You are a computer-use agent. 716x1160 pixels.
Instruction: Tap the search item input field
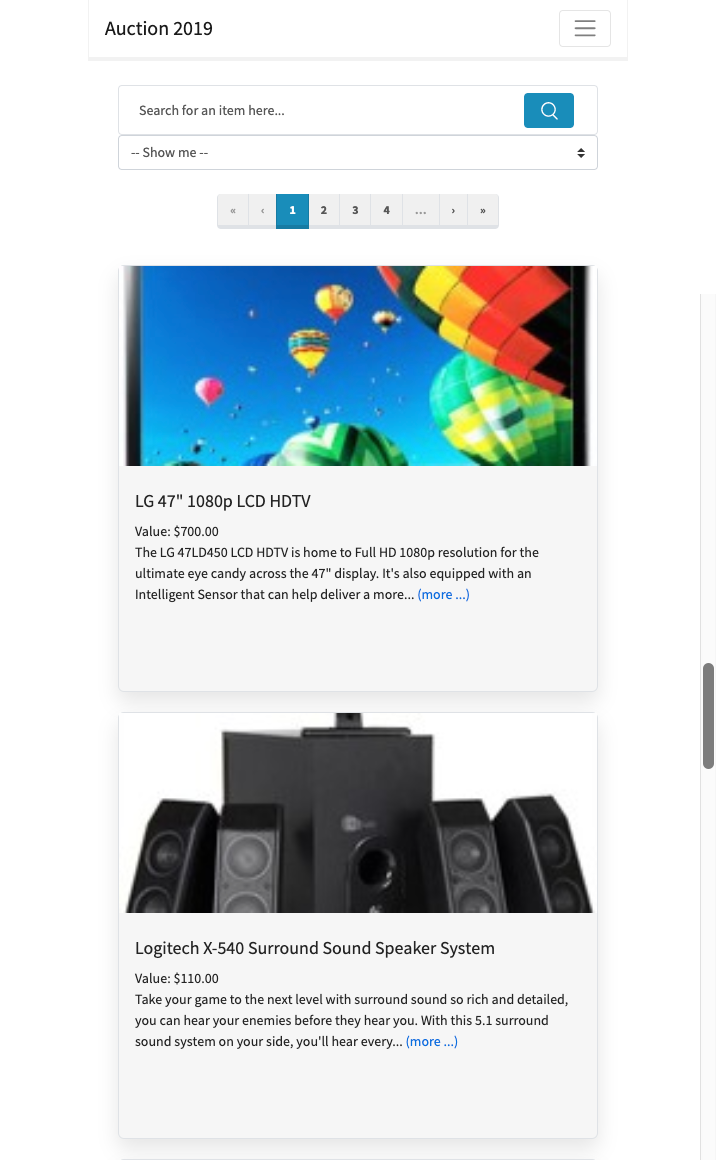point(320,110)
